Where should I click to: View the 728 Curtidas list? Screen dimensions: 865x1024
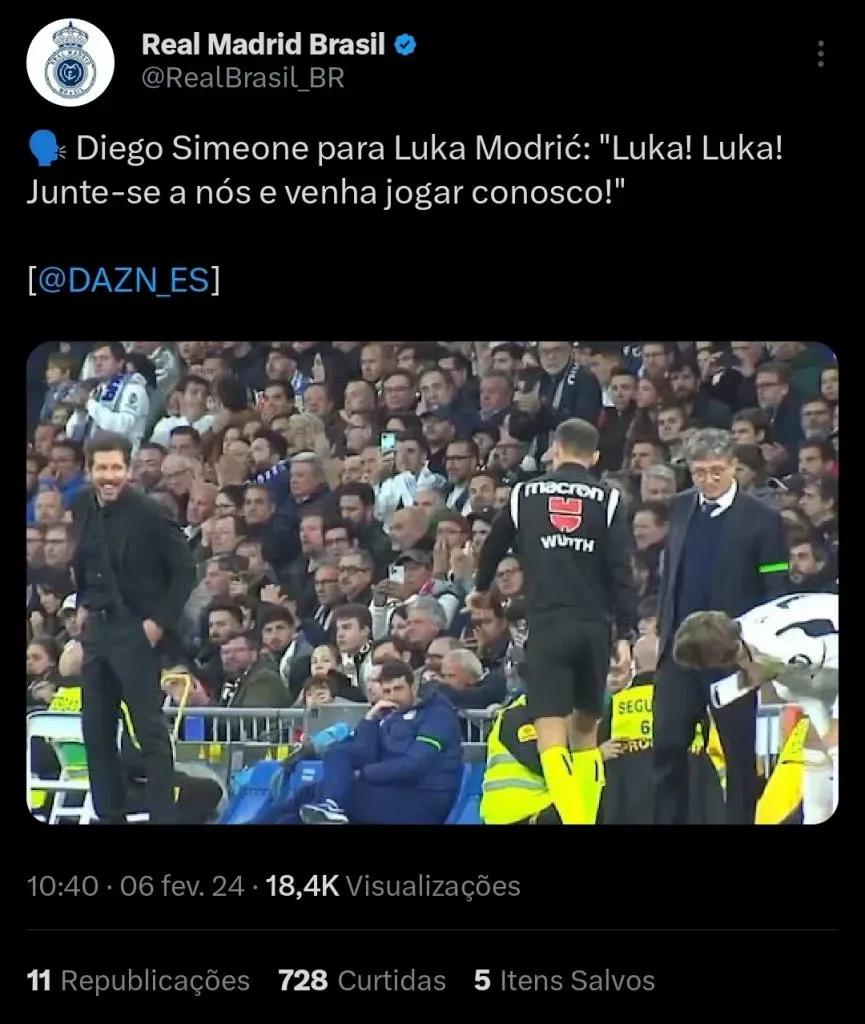(x=362, y=980)
